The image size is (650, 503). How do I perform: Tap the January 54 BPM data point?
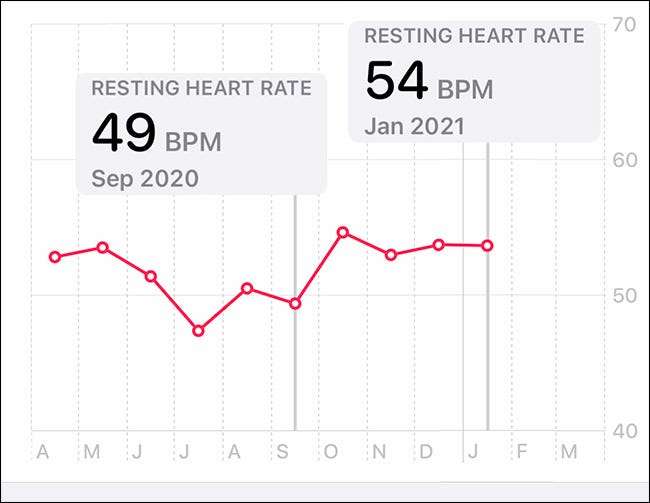(x=487, y=245)
